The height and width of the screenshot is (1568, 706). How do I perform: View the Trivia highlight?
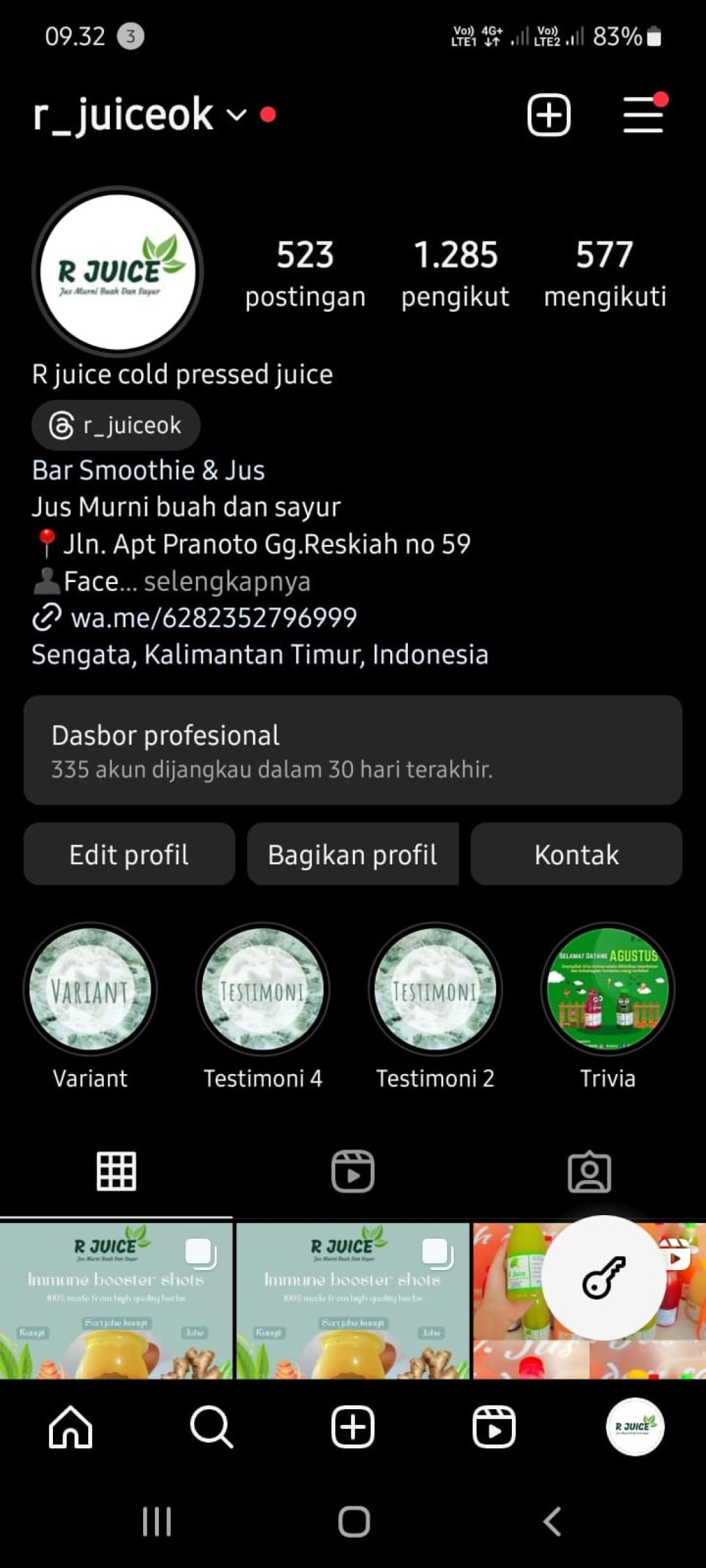(608, 990)
